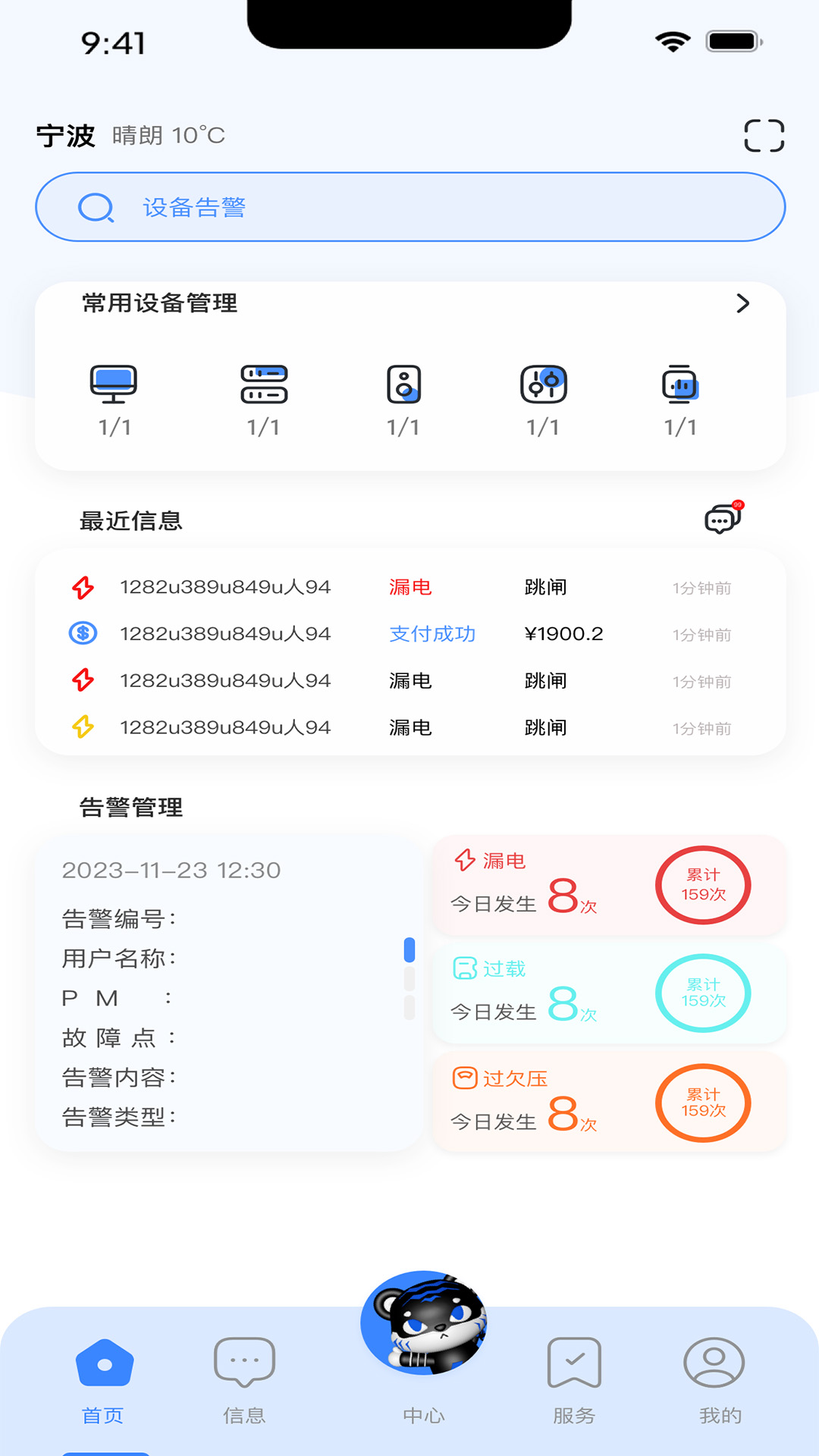This screenshot has height=1456, width=819.
Task: Open the 过欠压 alarm stats card
Action: (x=609, y=1103)
